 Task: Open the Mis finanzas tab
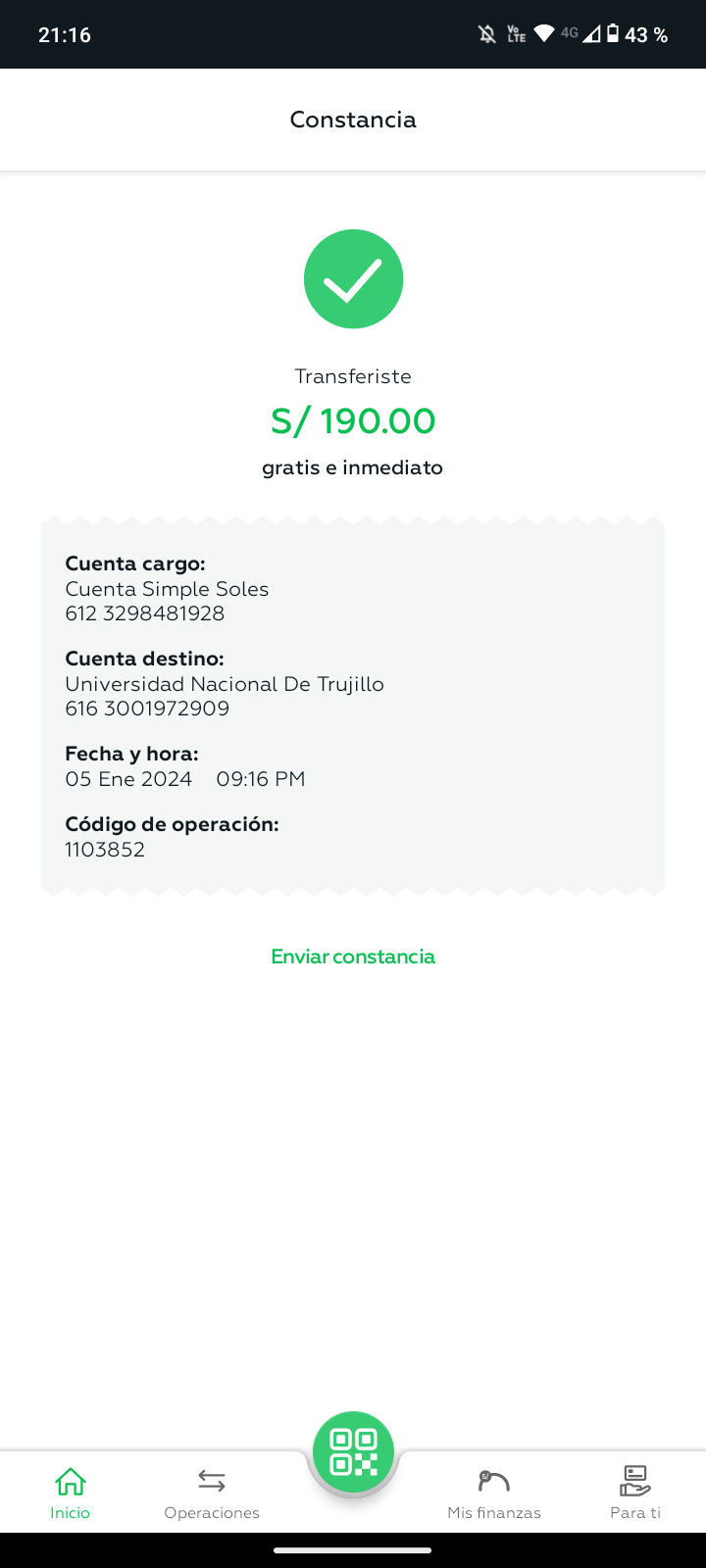coord(494,1493)
